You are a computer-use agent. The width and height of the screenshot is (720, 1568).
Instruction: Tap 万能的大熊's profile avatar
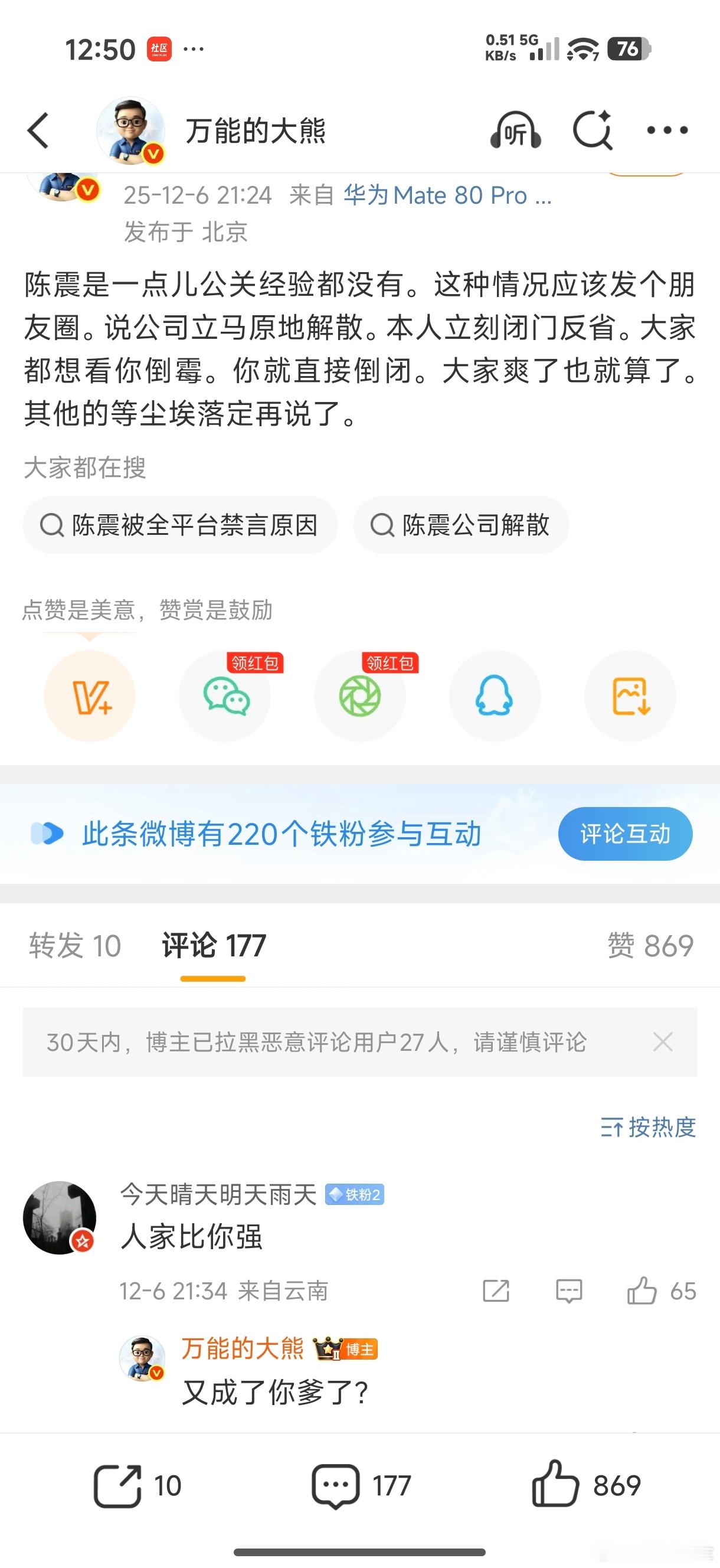(130, 130)
